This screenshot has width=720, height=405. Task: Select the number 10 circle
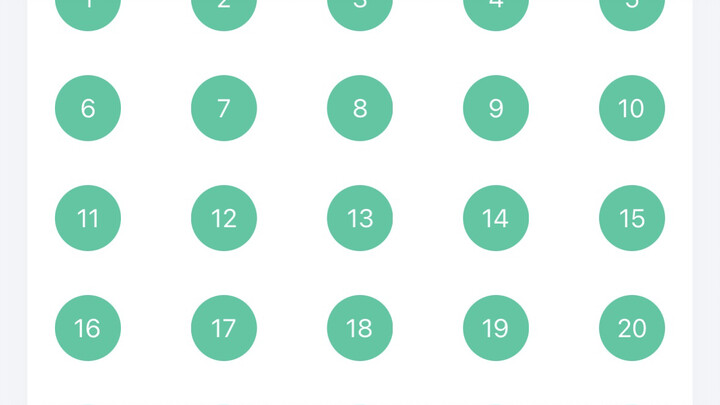point(632,108)
